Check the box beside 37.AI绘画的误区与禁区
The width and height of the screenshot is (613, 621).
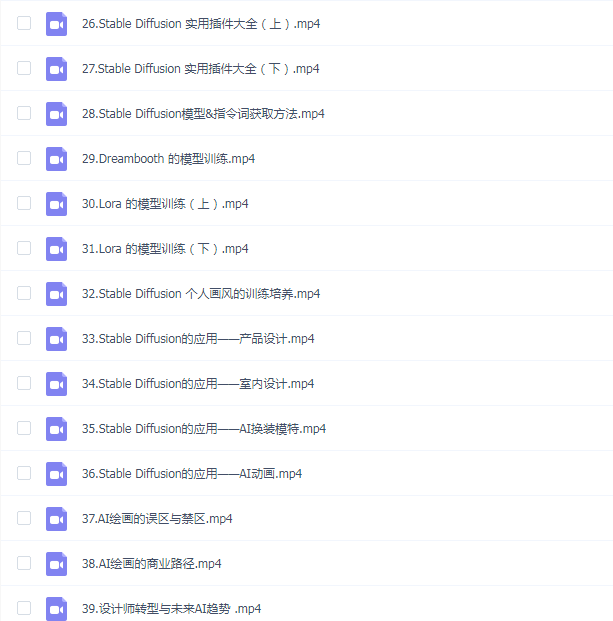tap(24, 519)
